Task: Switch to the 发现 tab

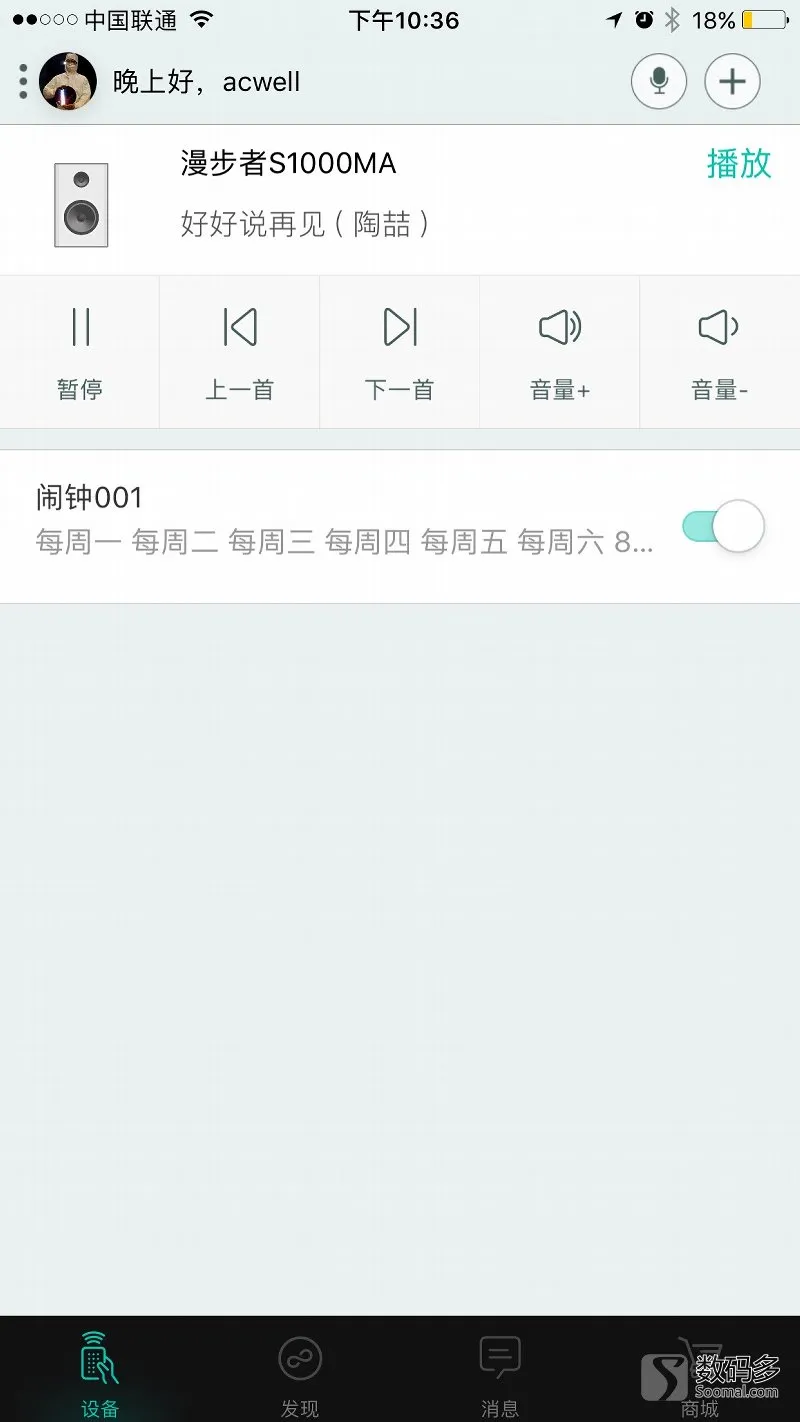Action: coord(300,1372)
